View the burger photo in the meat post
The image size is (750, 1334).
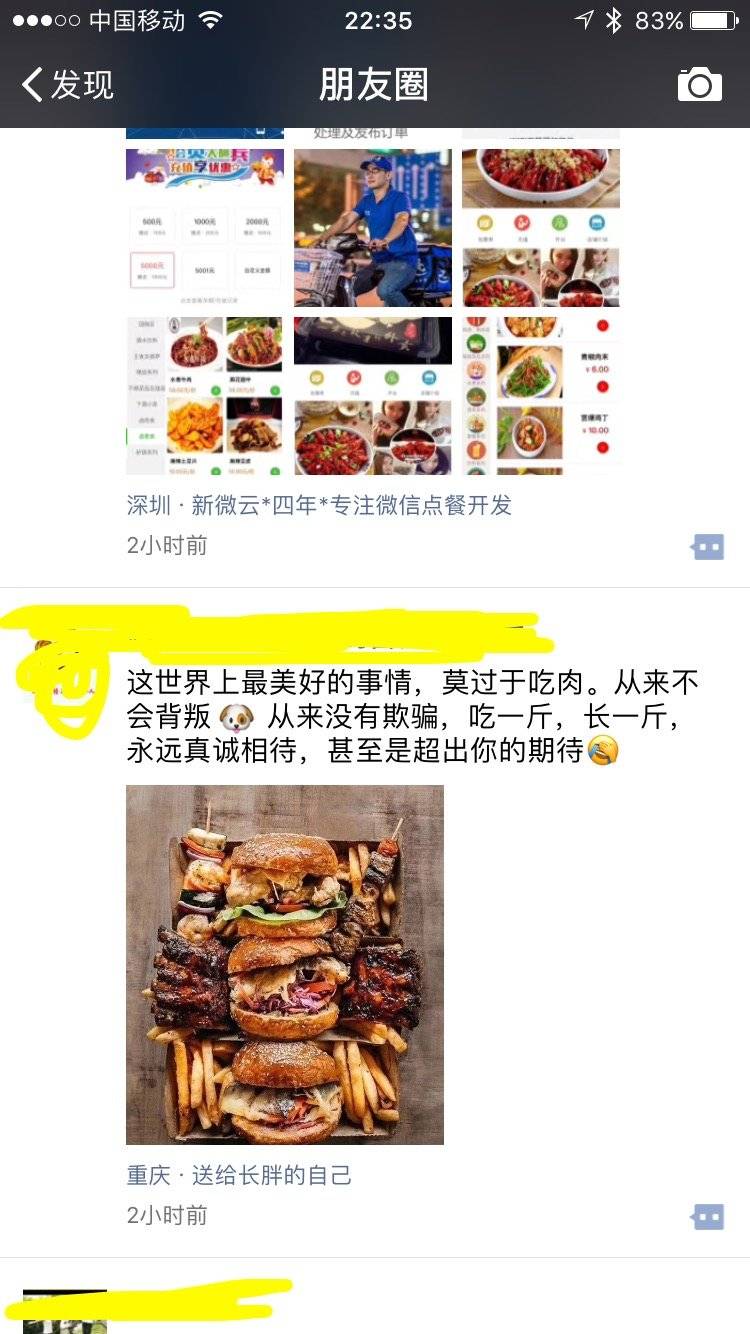[285, 964]
